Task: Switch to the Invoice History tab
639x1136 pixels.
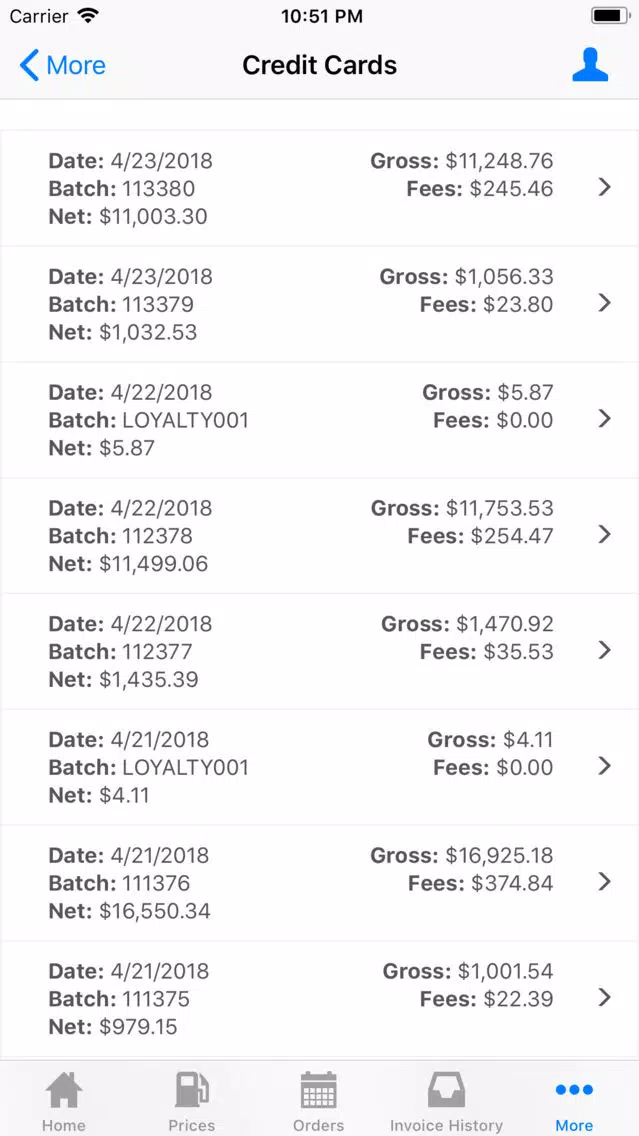Action: point(446,1101)
